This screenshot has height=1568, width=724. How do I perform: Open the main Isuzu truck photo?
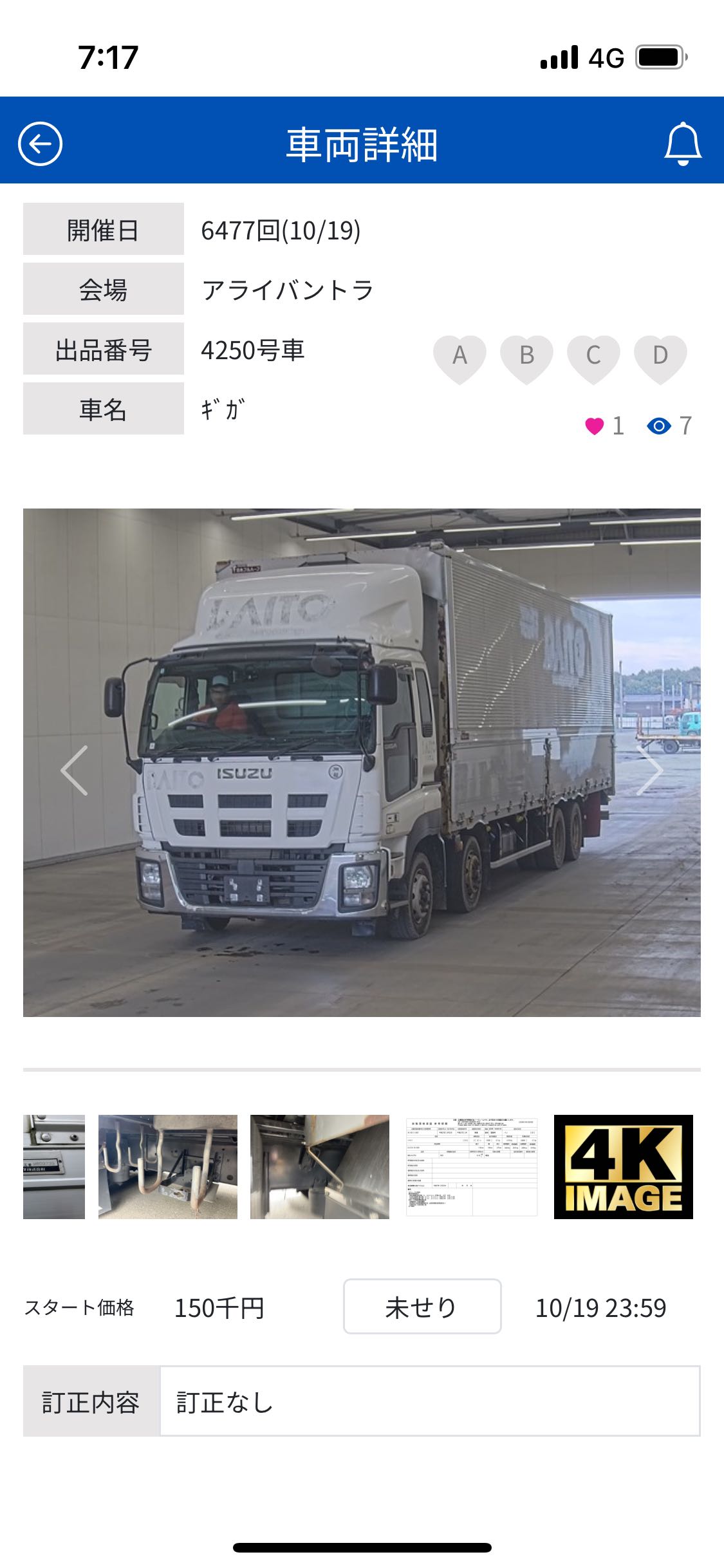click(x=362, y=763)
